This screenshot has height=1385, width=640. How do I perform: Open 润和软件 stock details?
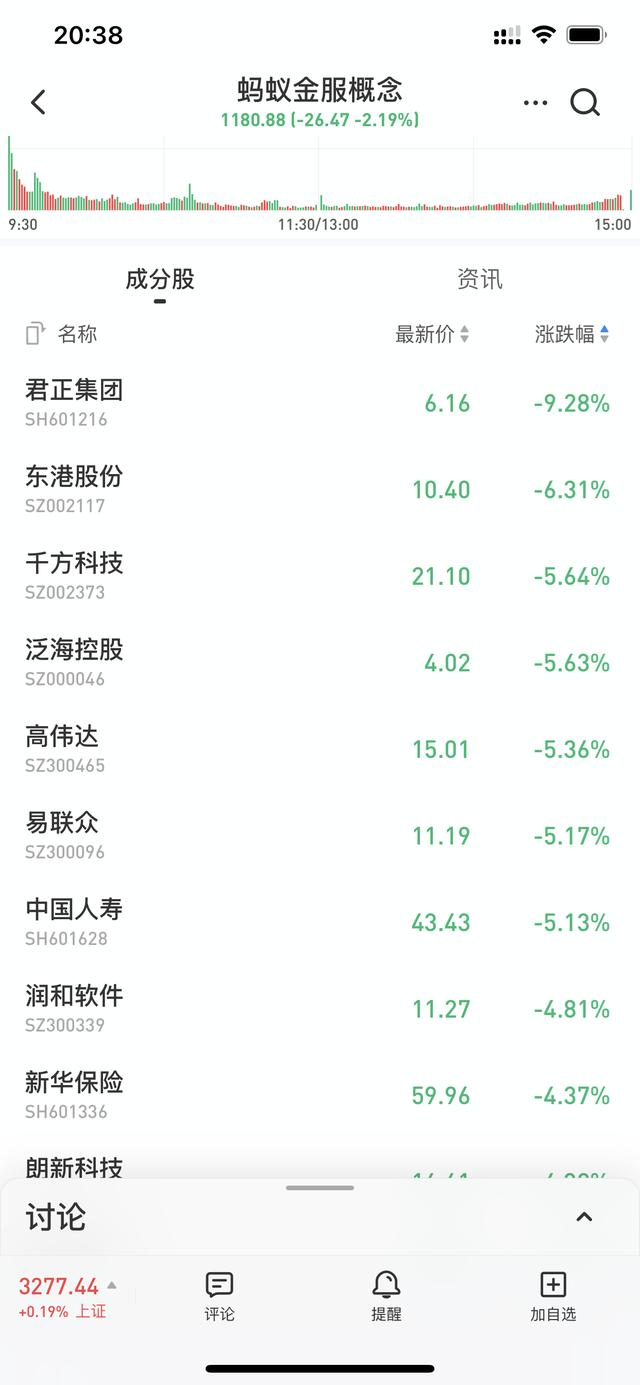pyautogui.click(x=320, y=1008)
